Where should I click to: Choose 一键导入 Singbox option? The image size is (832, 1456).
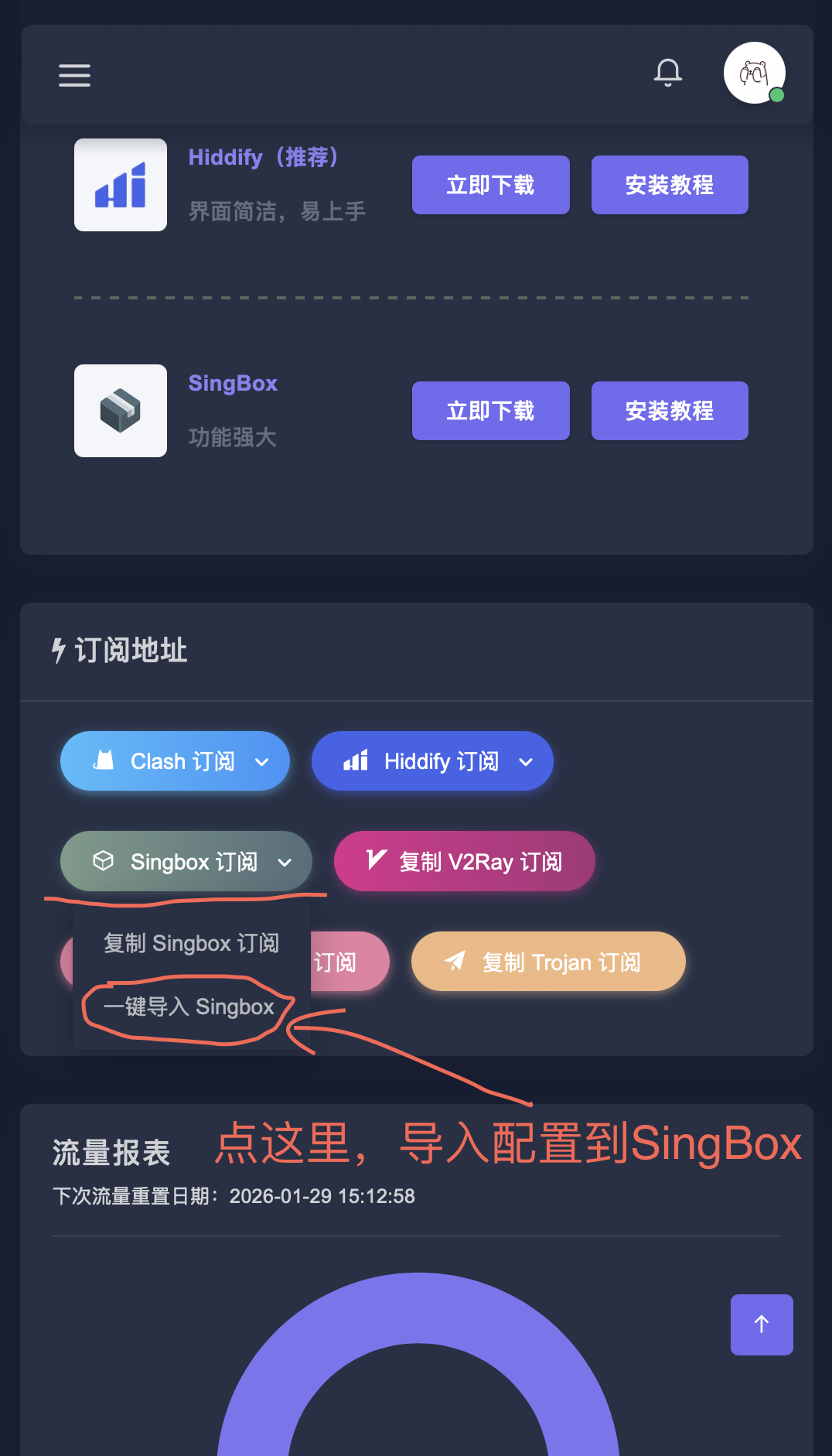click(189, 1007)
